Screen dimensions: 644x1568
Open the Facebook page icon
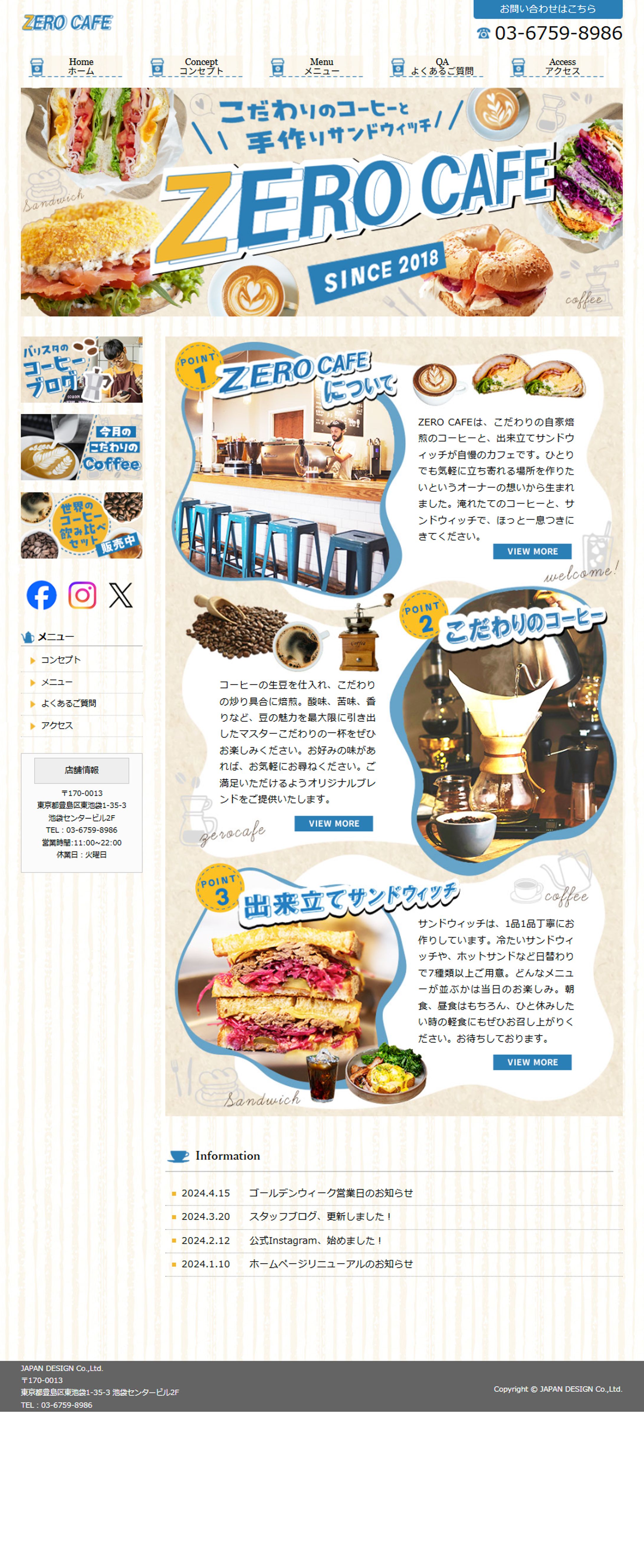(41, 595)
